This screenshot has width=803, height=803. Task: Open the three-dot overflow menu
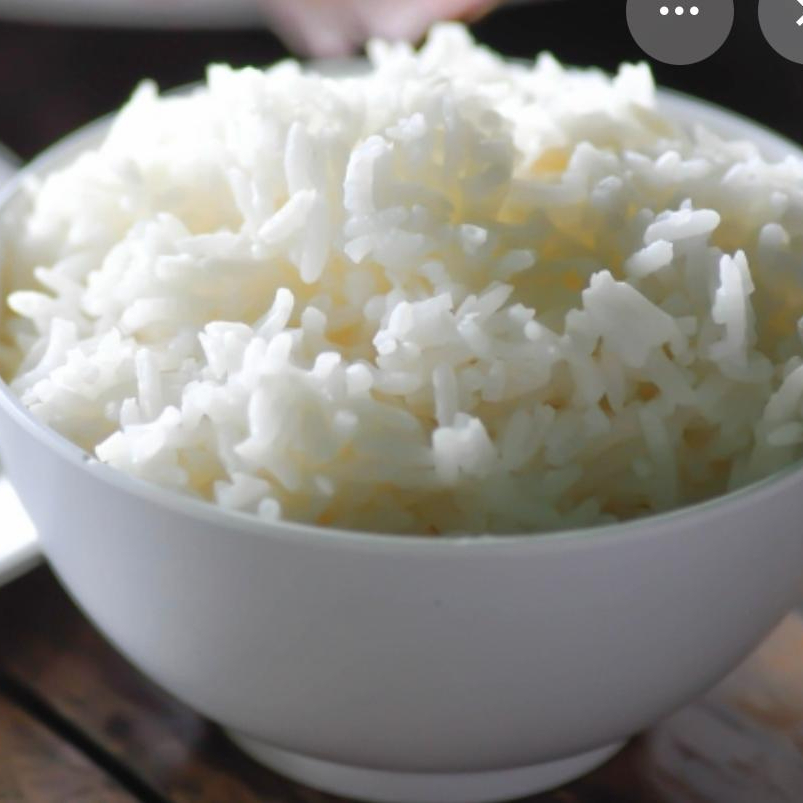tap(679, 14)
